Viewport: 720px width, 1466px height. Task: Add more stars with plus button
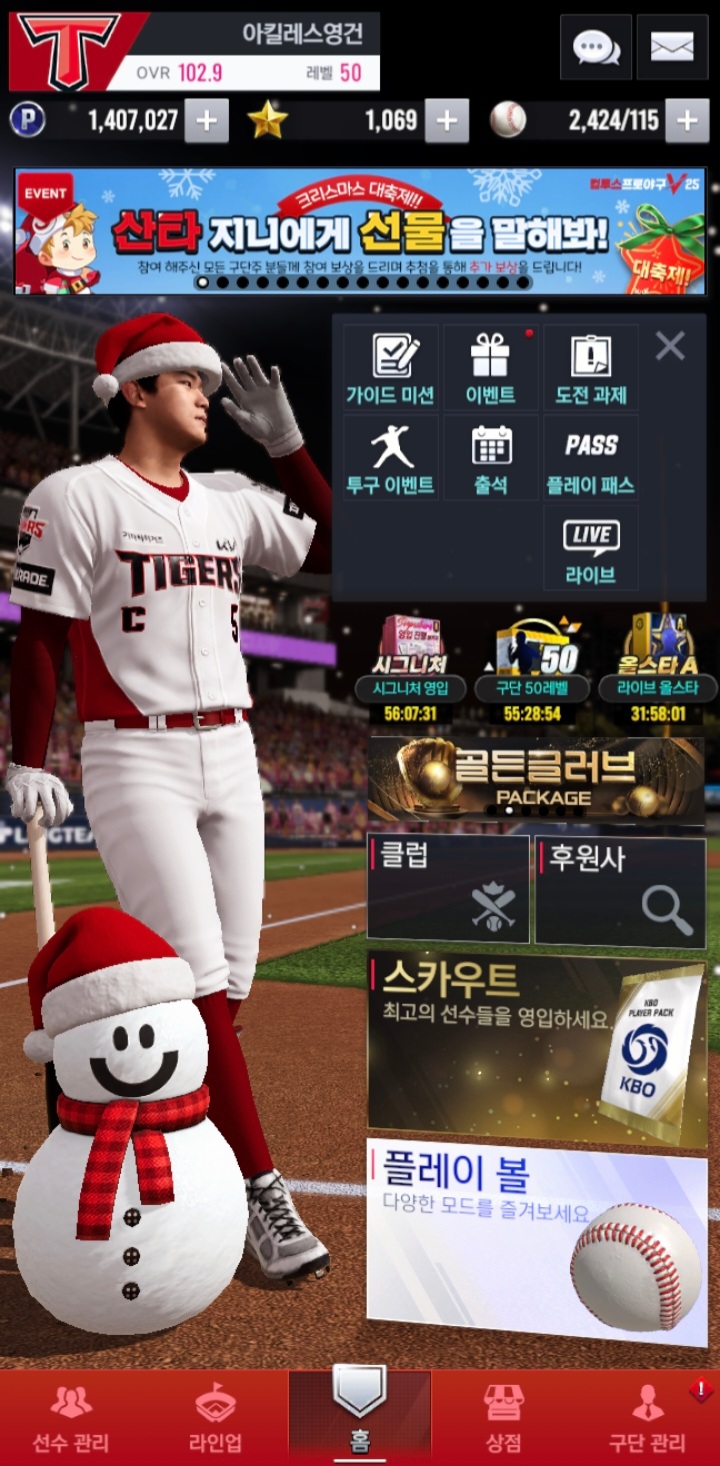[446, 121]
